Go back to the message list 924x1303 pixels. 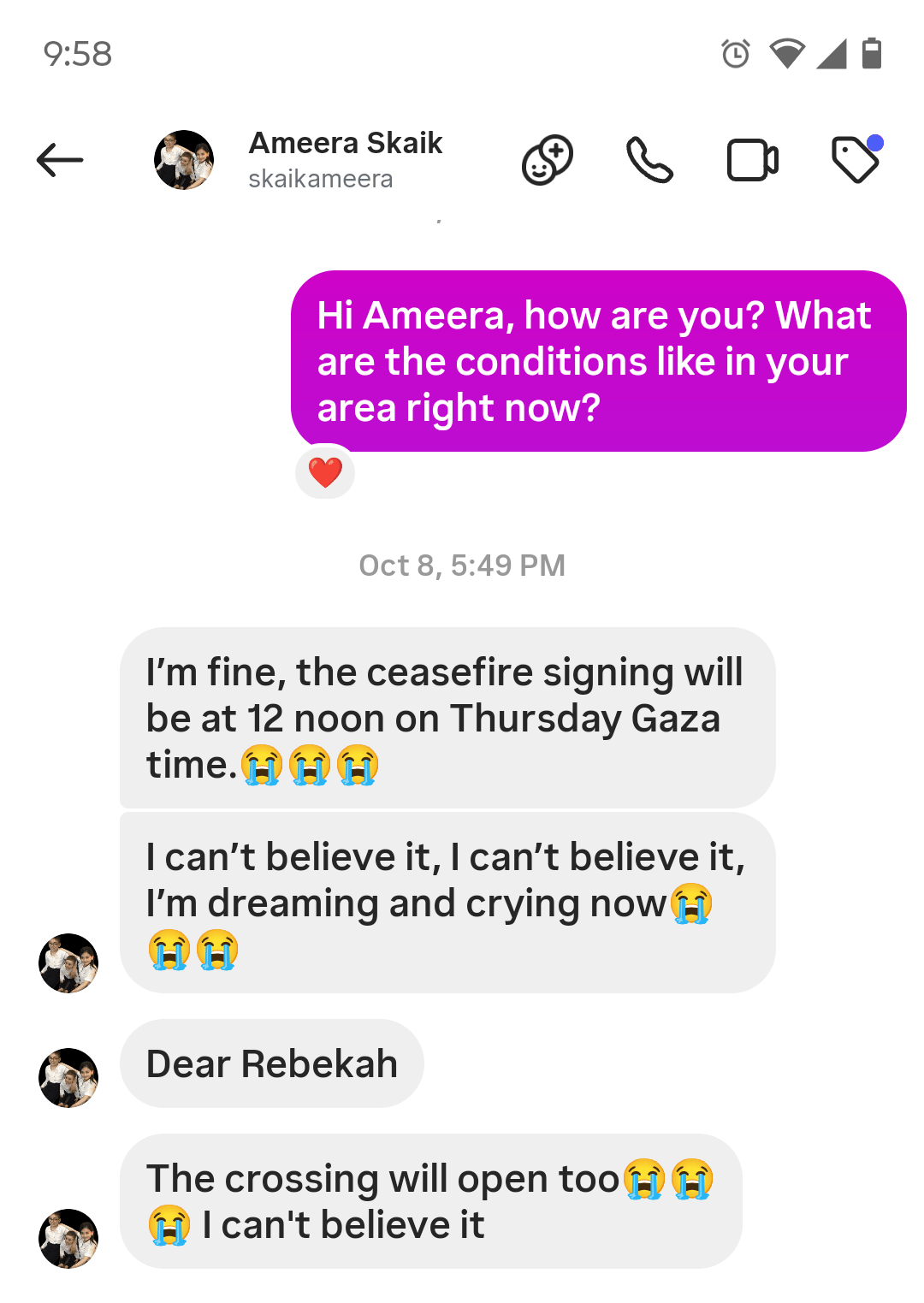coord(60,160)
